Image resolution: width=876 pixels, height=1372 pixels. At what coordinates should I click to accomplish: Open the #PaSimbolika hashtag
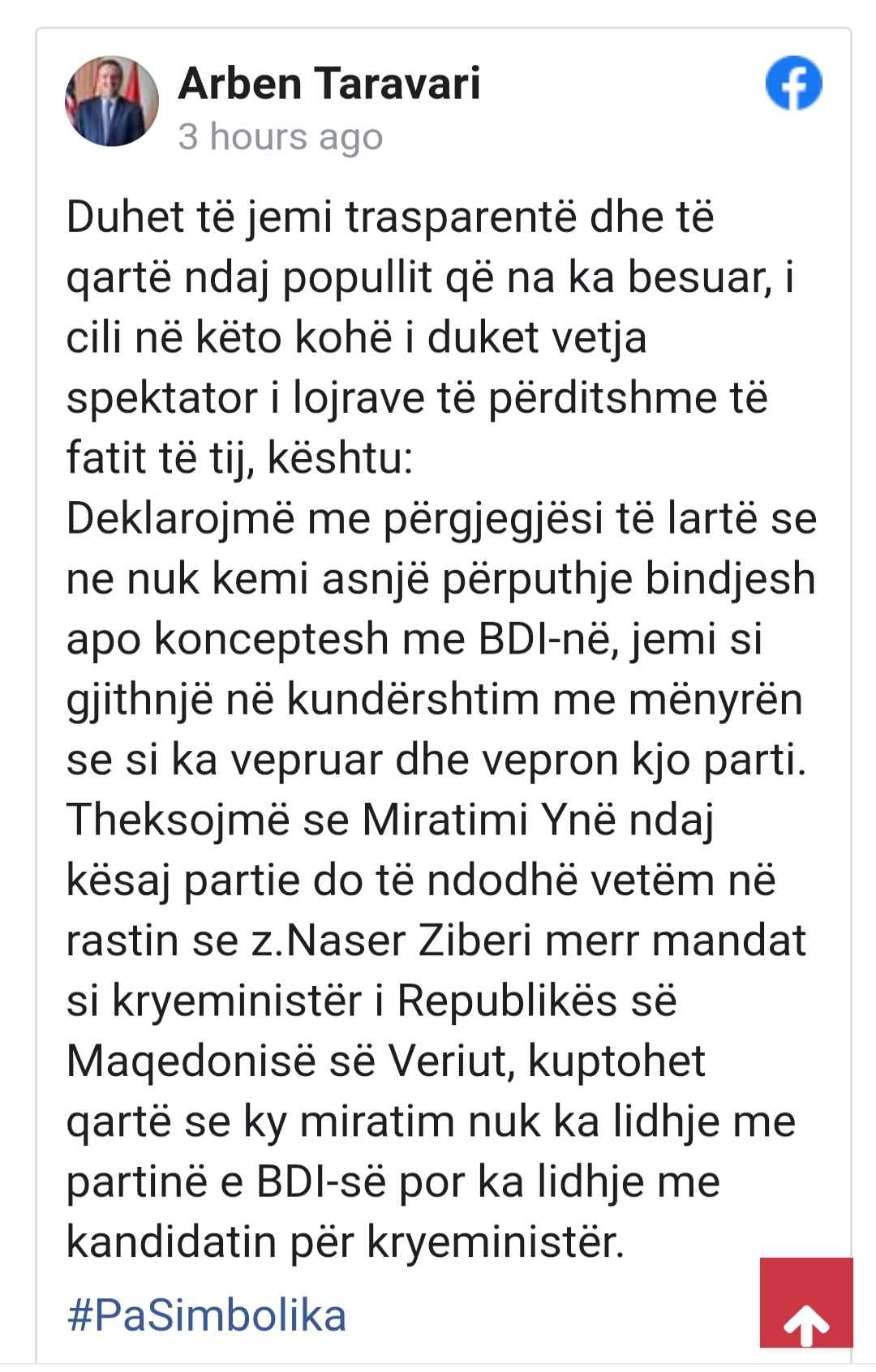[x=206, y=1315]
